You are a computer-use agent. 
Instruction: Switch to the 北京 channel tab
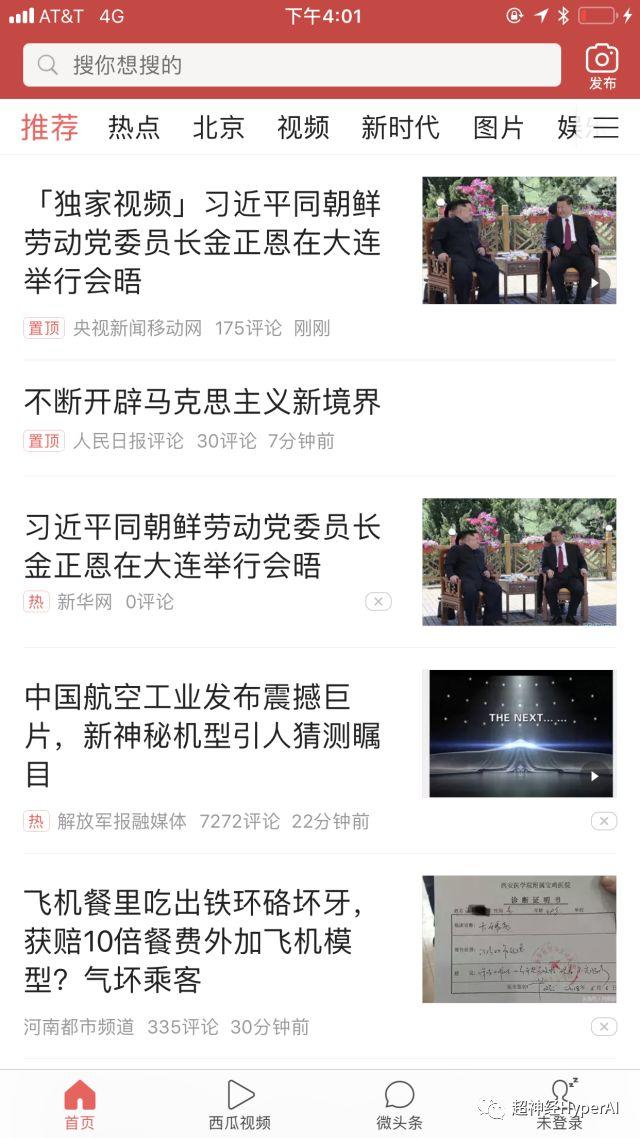pyautogui.click(x=219, y=128)
